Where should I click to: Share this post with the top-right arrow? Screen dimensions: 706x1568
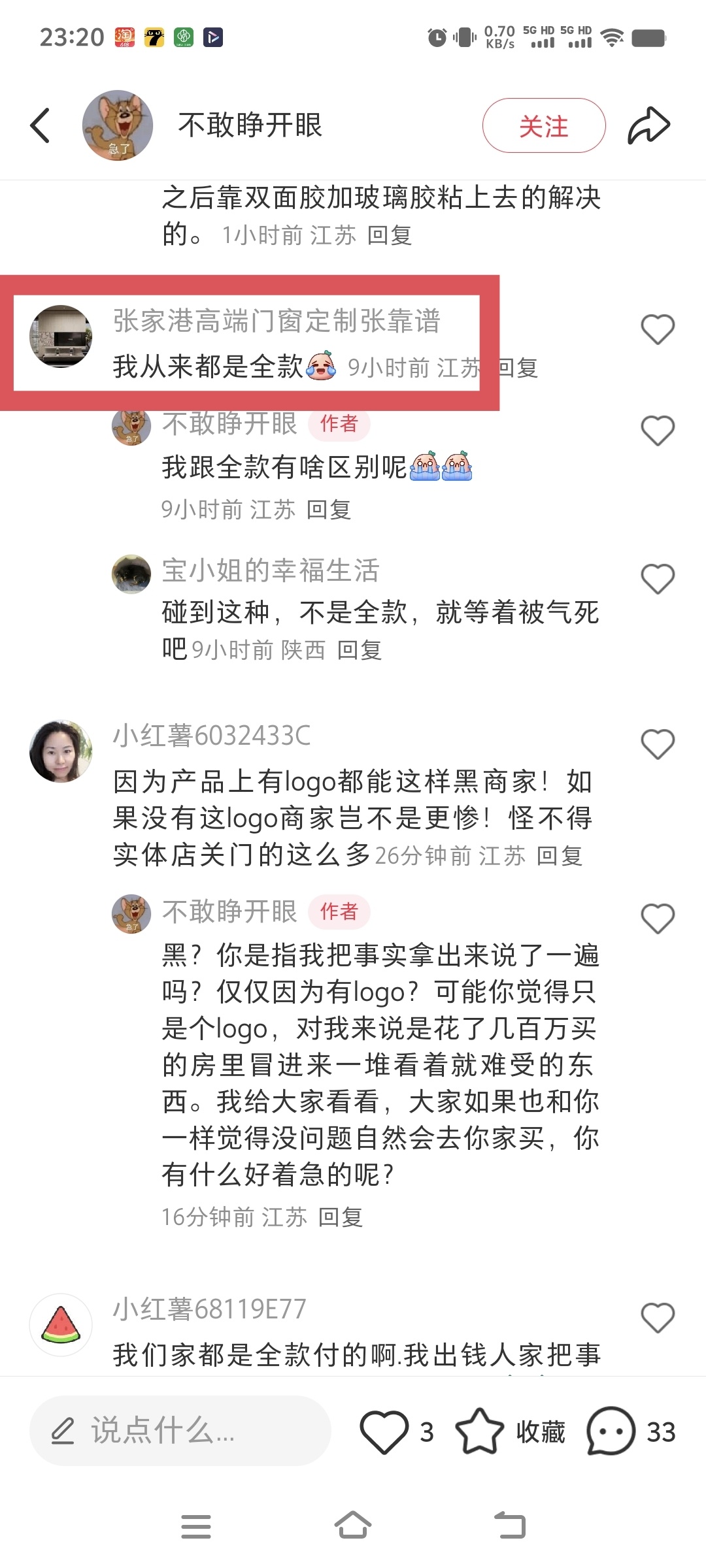(x=648, y=125)
